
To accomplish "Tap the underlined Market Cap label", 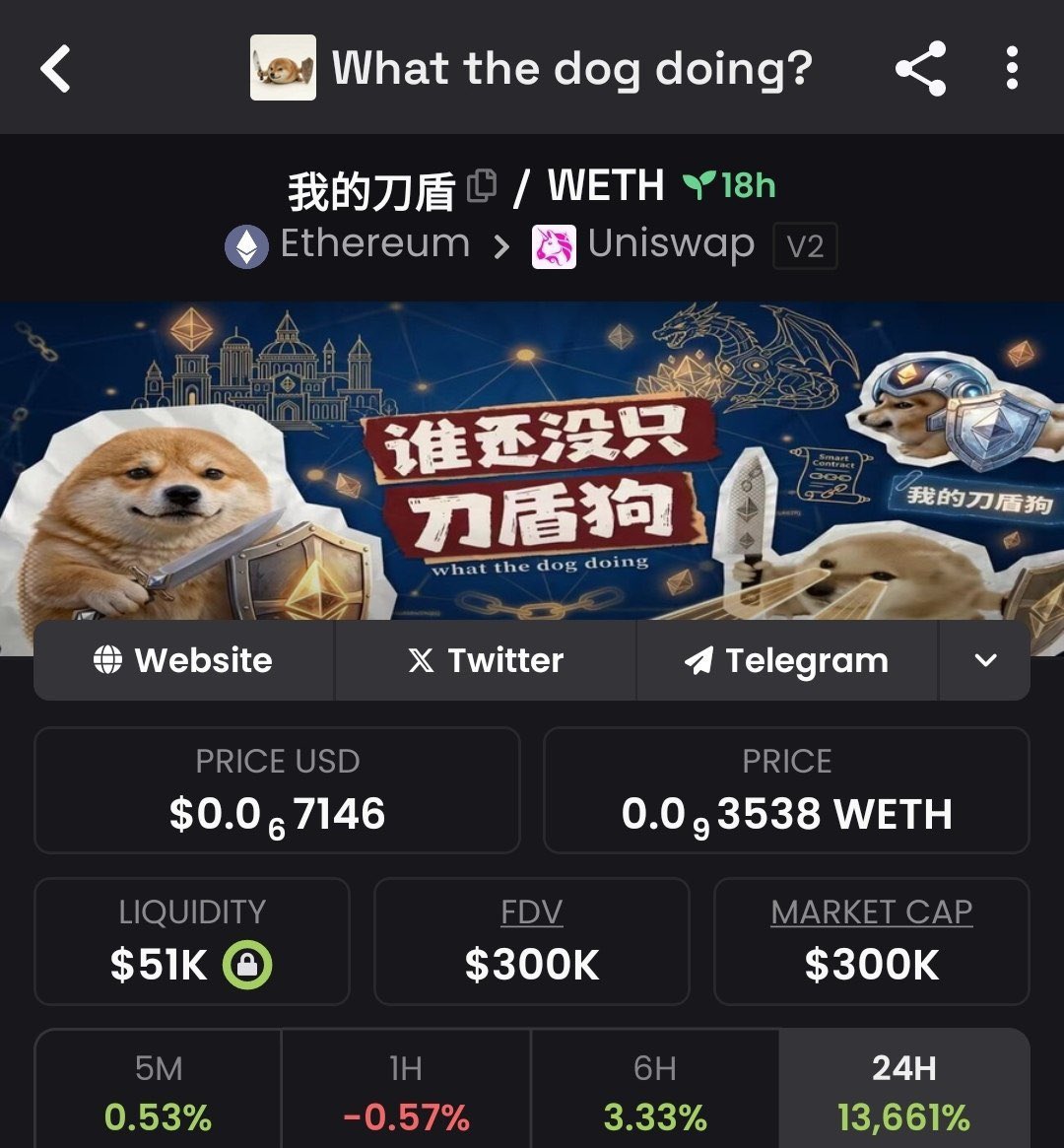I will click(872, 912).
